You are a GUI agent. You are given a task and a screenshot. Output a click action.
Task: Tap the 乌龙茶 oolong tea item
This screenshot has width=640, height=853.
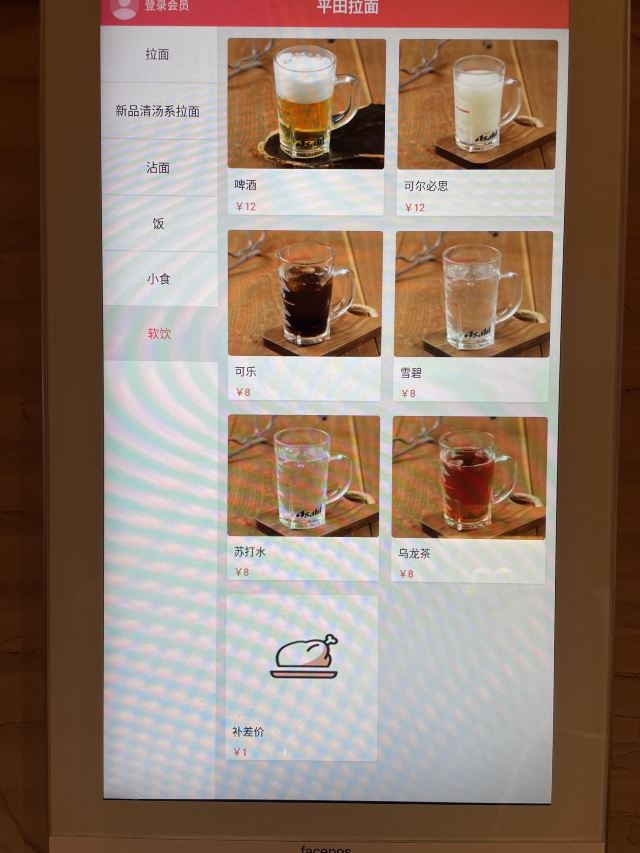pyautogui.click(x=469, y=499)
